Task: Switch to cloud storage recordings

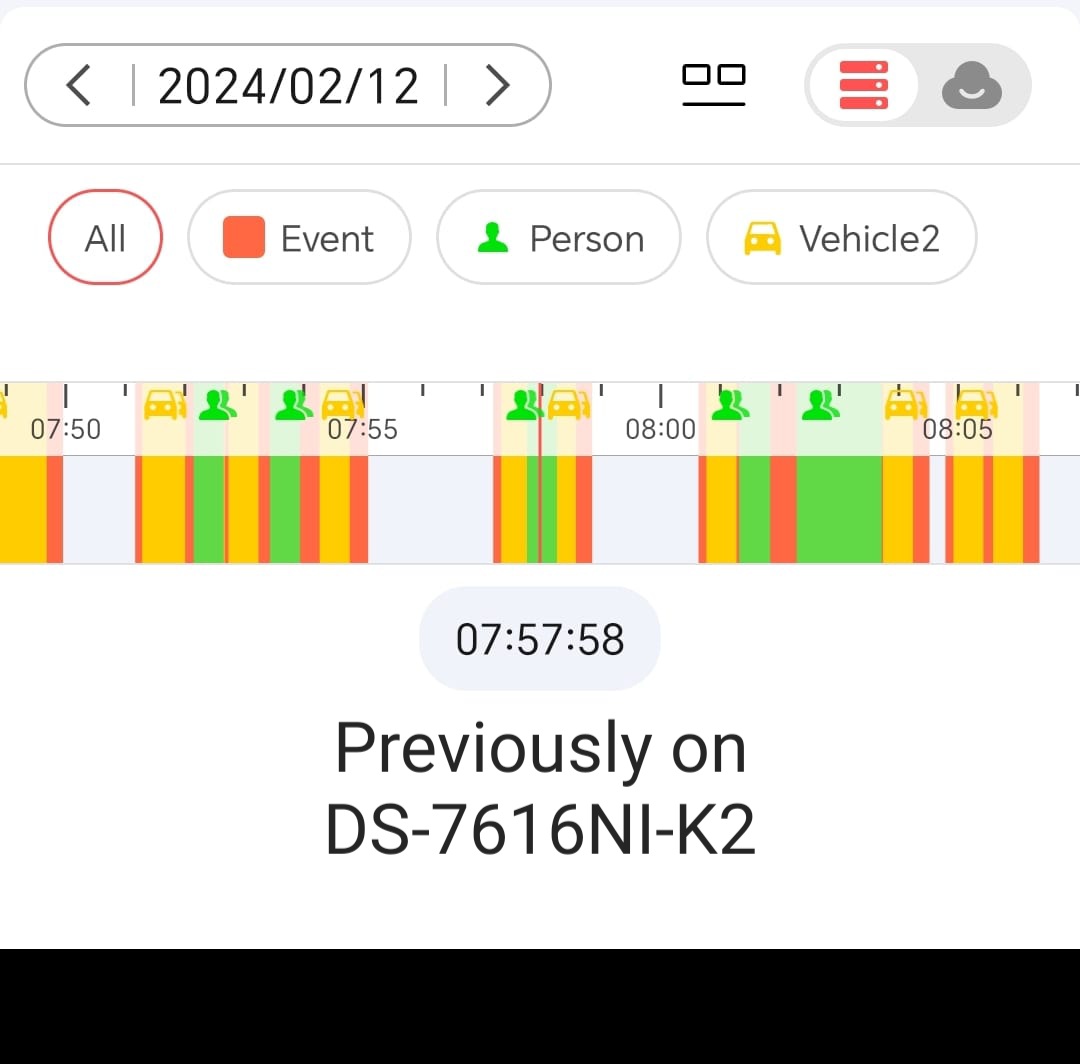Action: pos(971,85)
